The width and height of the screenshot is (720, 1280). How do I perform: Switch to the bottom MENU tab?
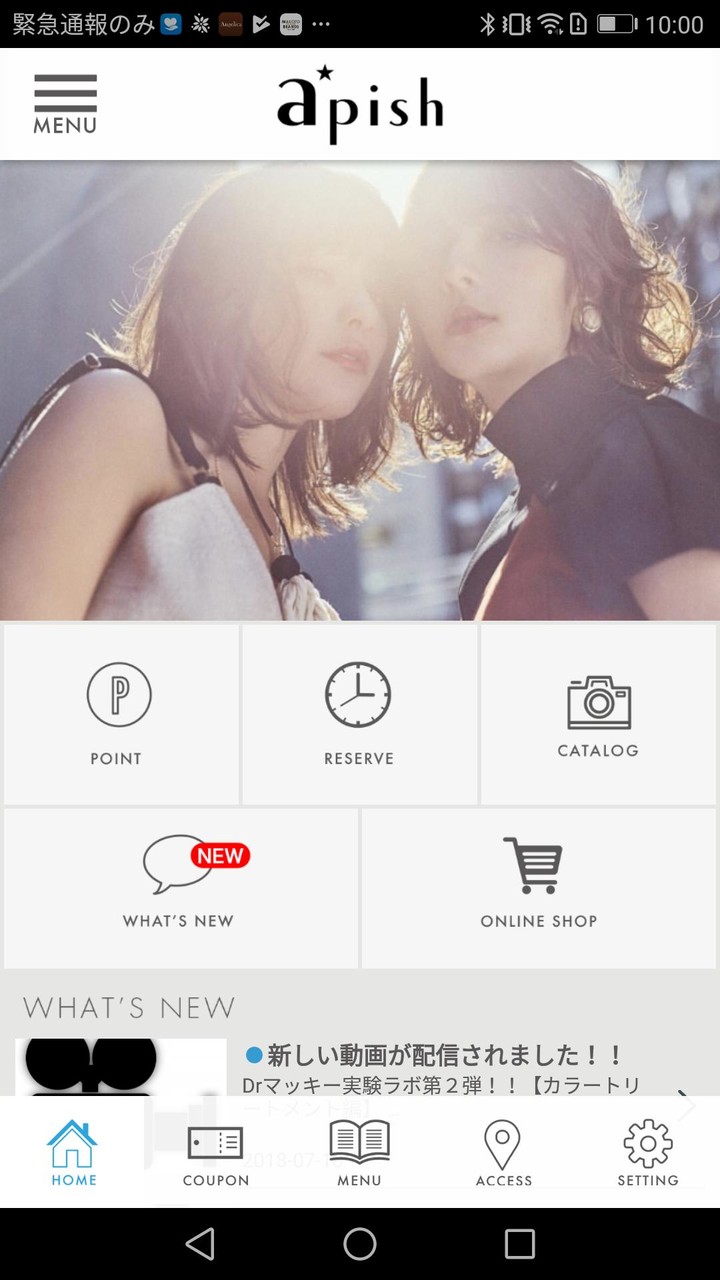pyautogui.click(x=359, y=1153)
